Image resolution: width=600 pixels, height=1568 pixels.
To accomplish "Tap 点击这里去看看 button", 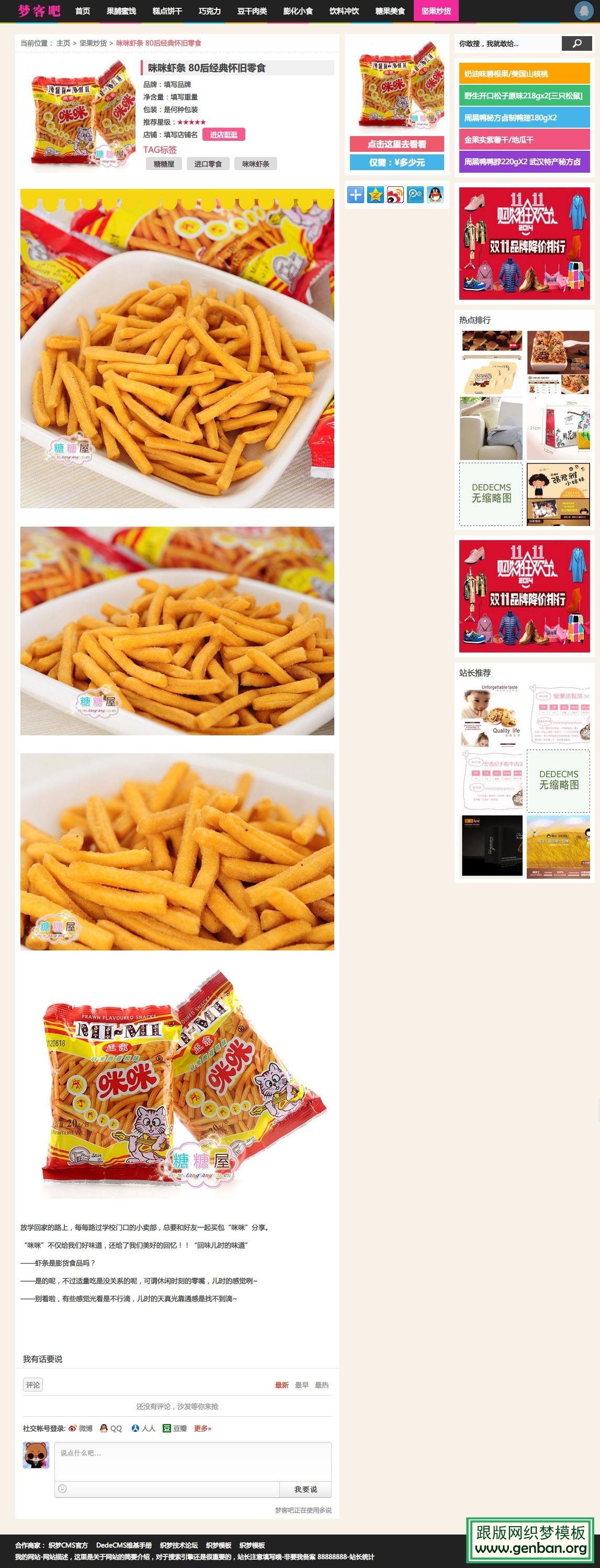I will (397, 144).
